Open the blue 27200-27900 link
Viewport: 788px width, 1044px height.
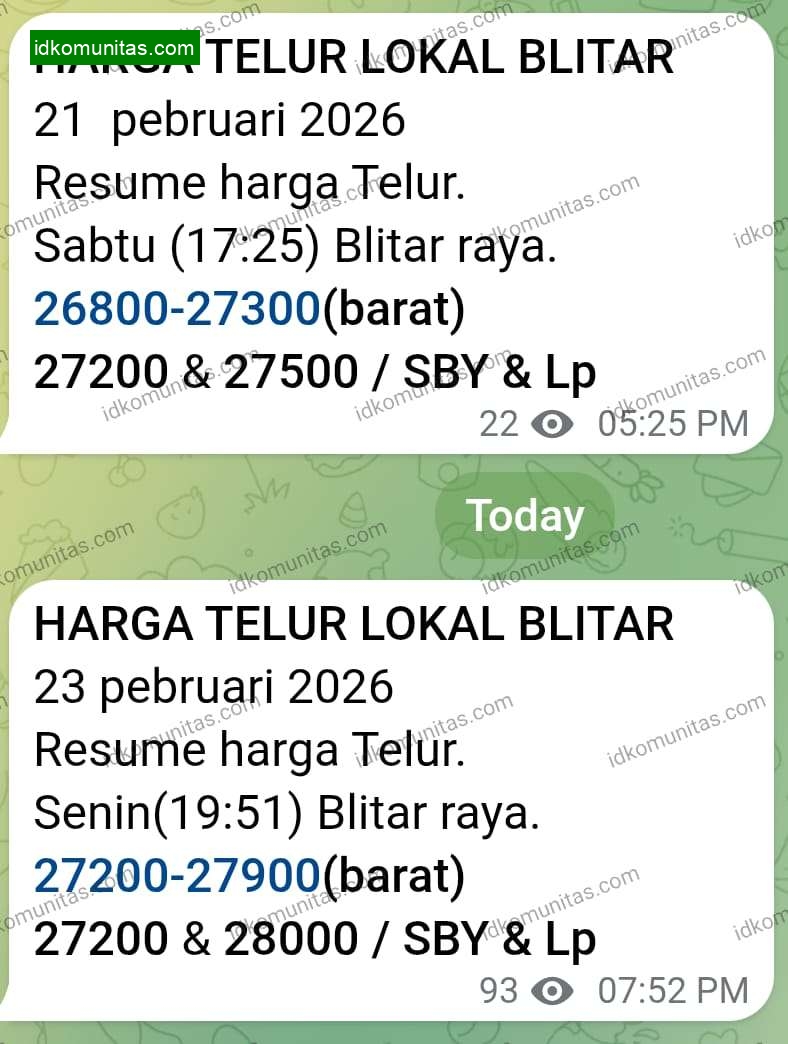pos(176,876)
